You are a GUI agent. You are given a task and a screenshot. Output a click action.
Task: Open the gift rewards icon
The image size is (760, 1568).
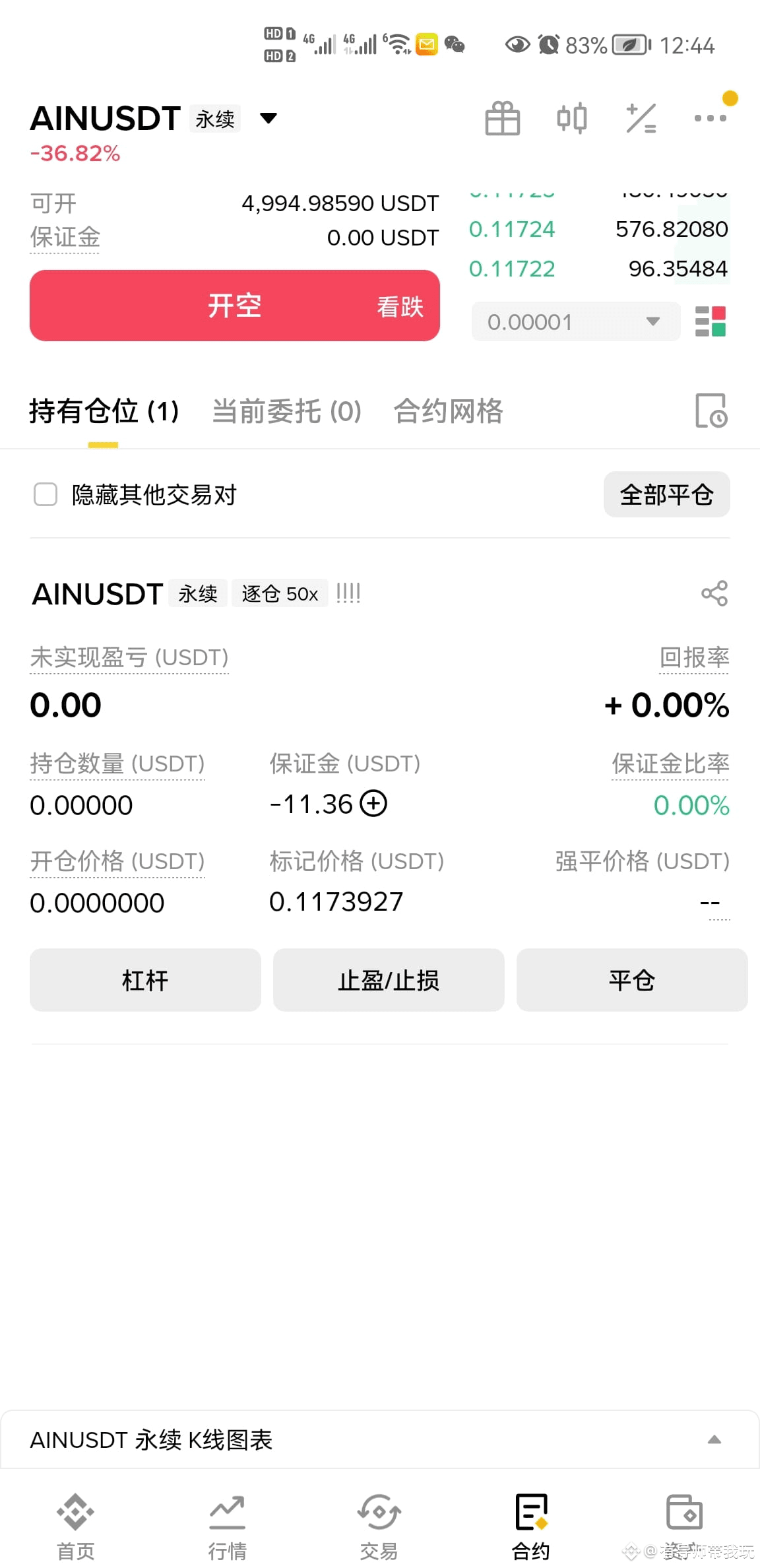tap(503, 119)
